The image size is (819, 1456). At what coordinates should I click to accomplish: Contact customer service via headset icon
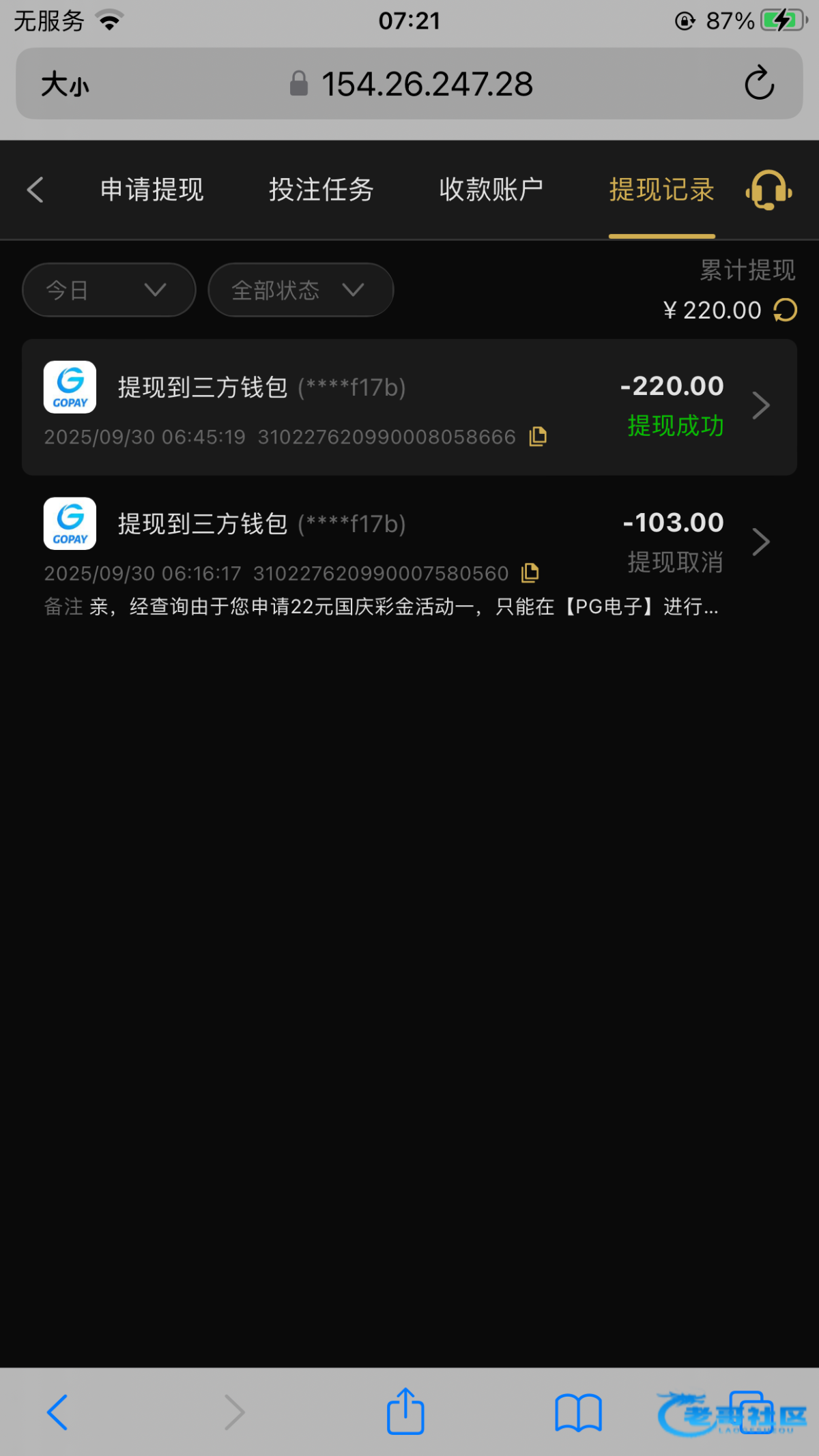768,190
